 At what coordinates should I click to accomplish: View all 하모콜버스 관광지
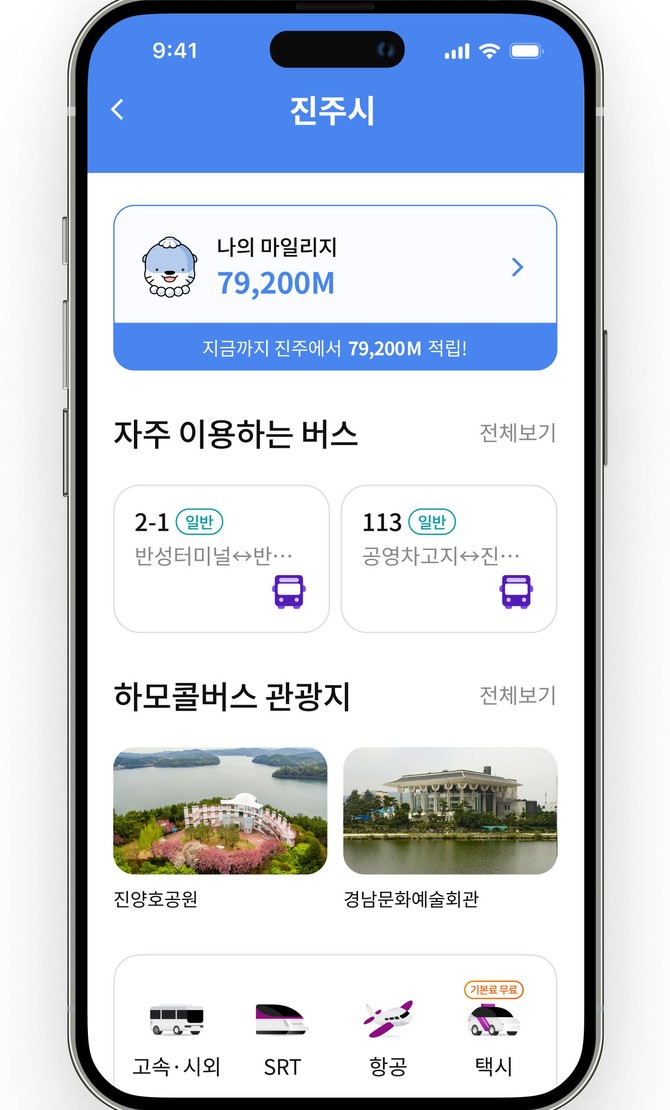tap(517, 695)
